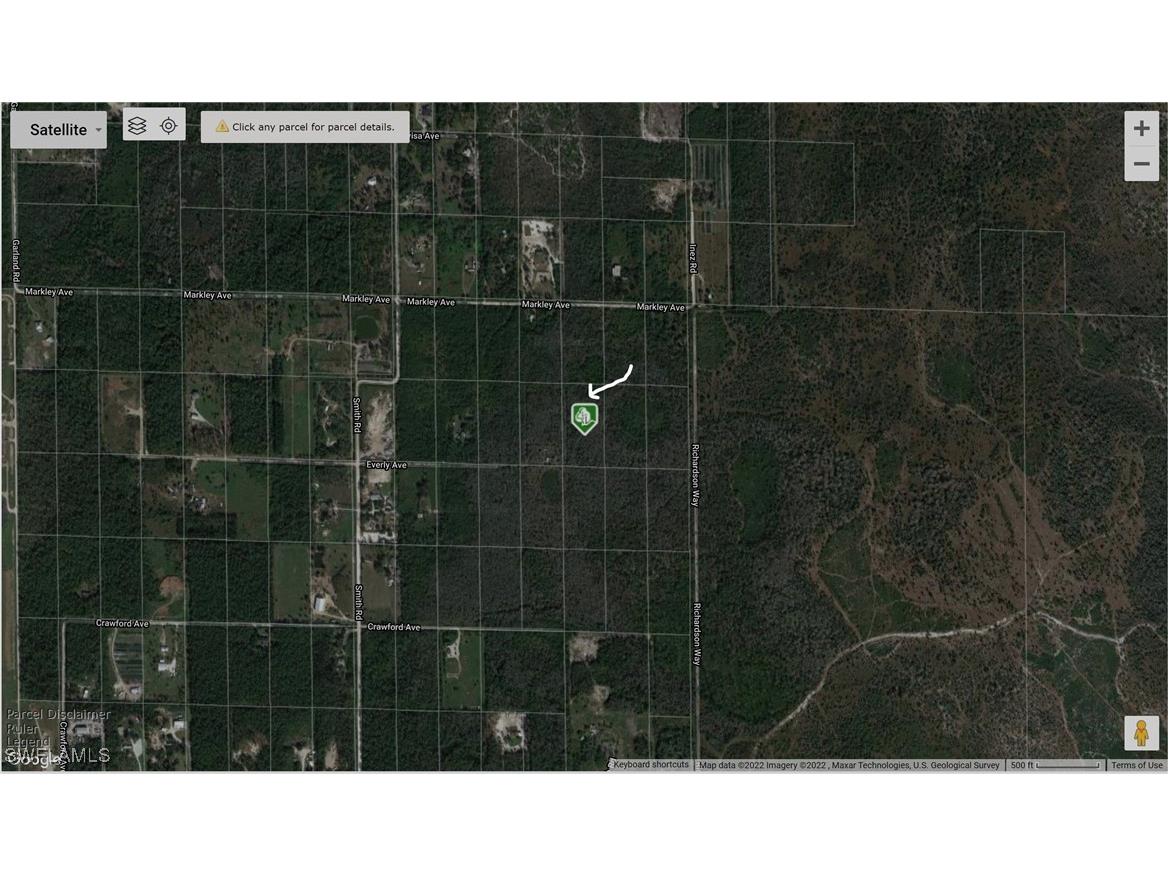
Task: Zoom in on the map
Action: click(x=1141, y=129)
